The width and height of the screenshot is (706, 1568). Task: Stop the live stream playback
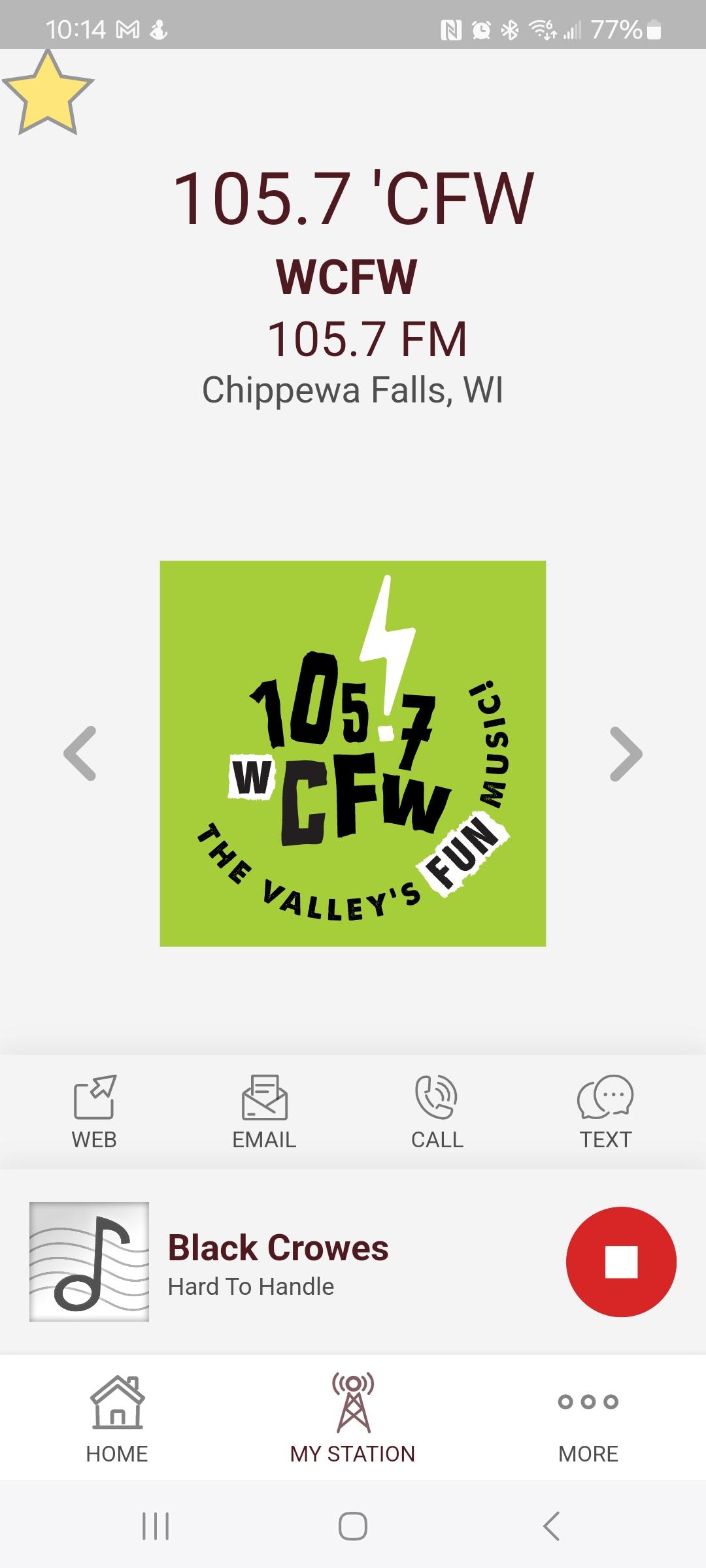tap(621, 1262)
